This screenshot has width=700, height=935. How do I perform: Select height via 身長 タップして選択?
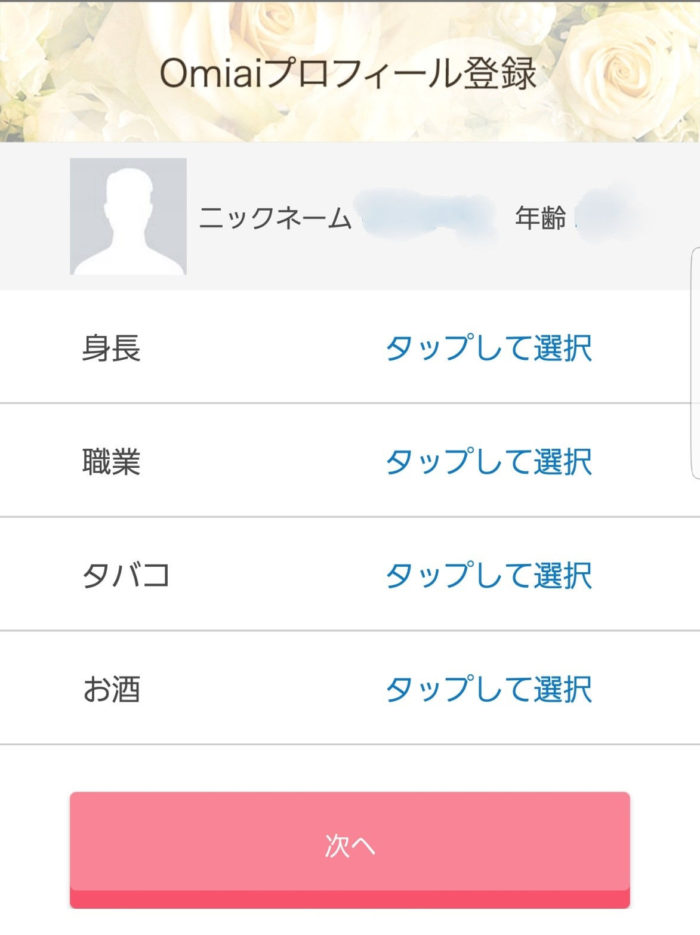point(488,348)
